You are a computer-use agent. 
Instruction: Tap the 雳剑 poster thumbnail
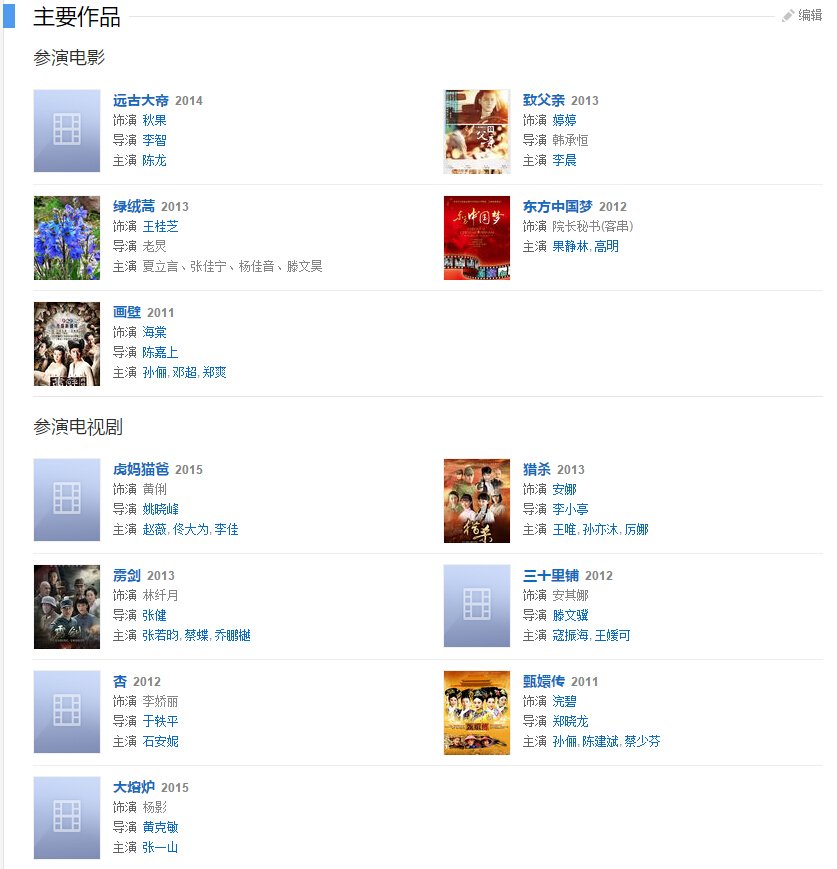click(x=67, y=607)
